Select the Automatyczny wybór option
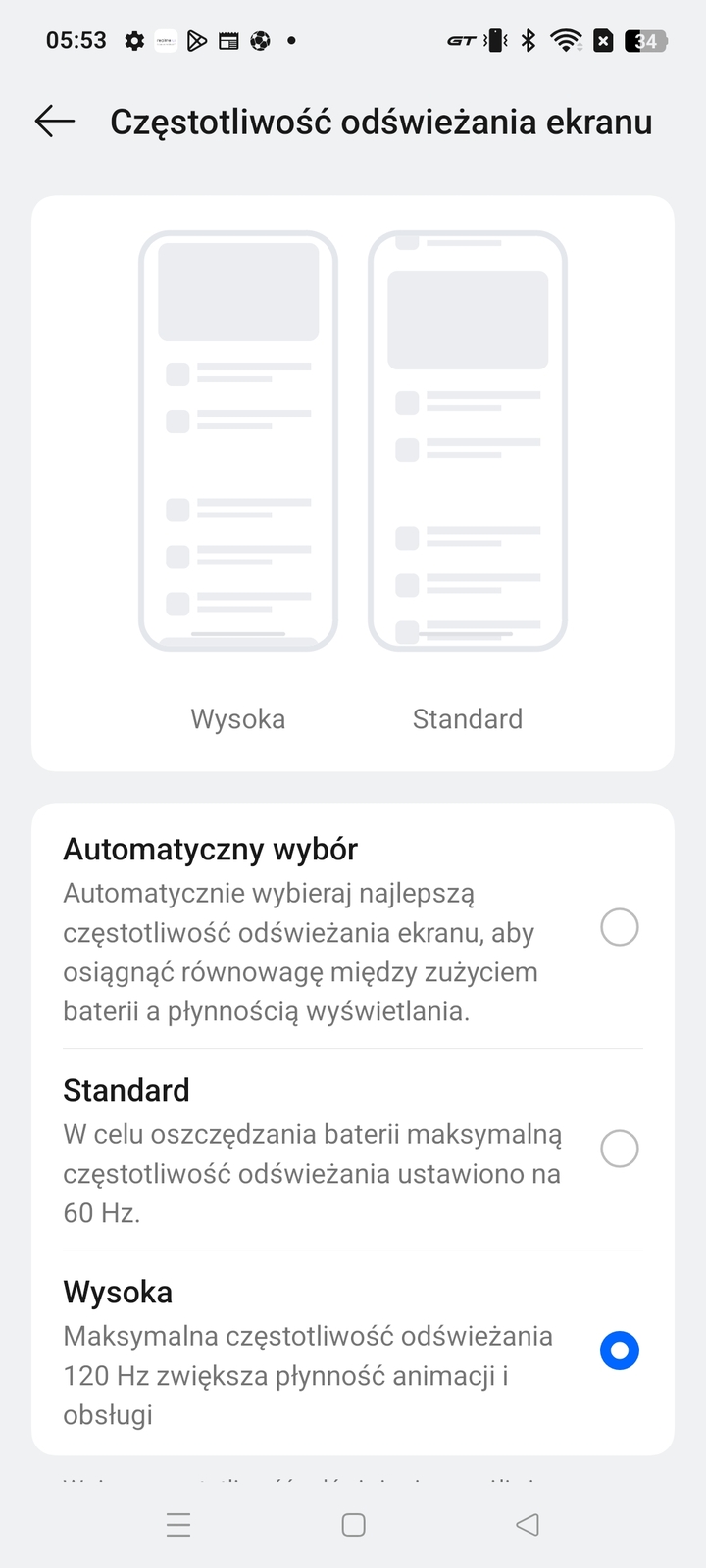 tap(619, 927)
